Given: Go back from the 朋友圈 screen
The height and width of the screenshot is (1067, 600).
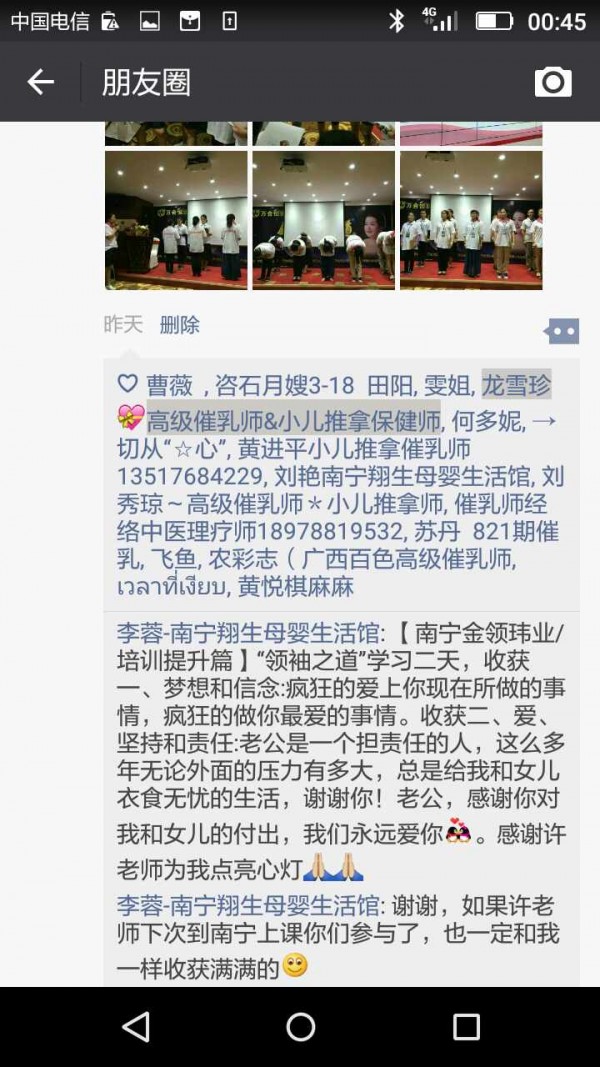Looking at the screenshot, I should click(x=40, y=82).
